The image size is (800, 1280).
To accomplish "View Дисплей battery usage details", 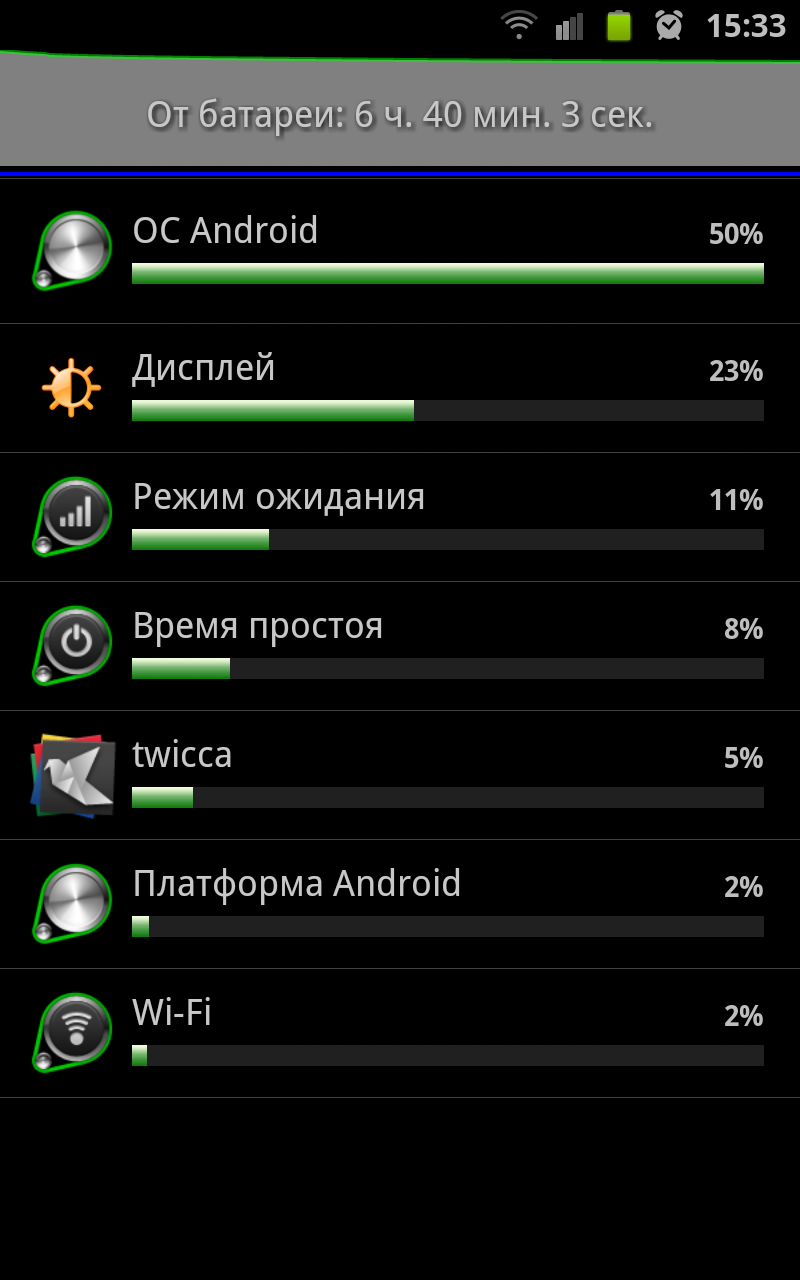I will point(400,388).
